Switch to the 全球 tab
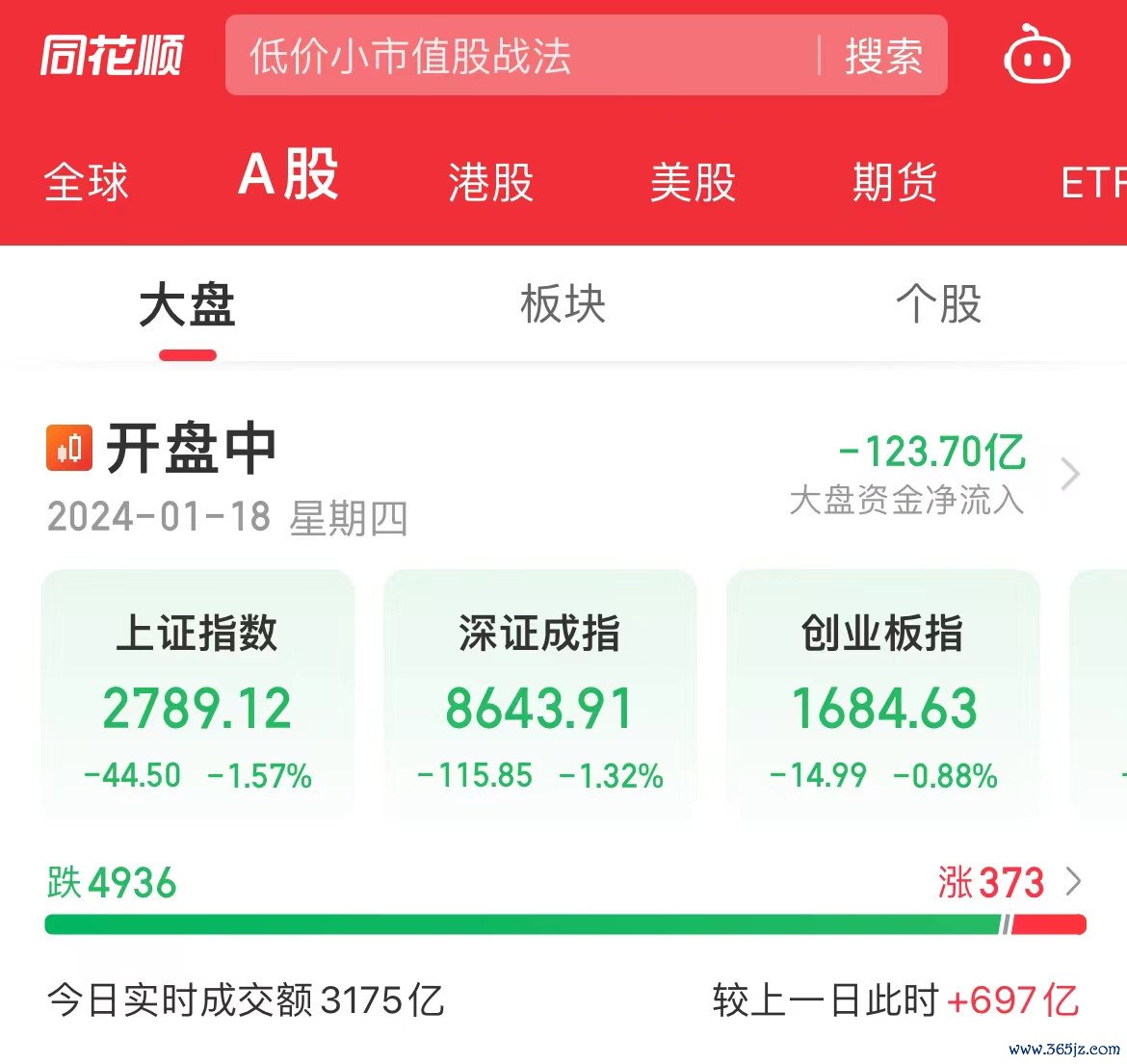The width and height of the screenshot is (1127, 1064). tap(86, 181)
